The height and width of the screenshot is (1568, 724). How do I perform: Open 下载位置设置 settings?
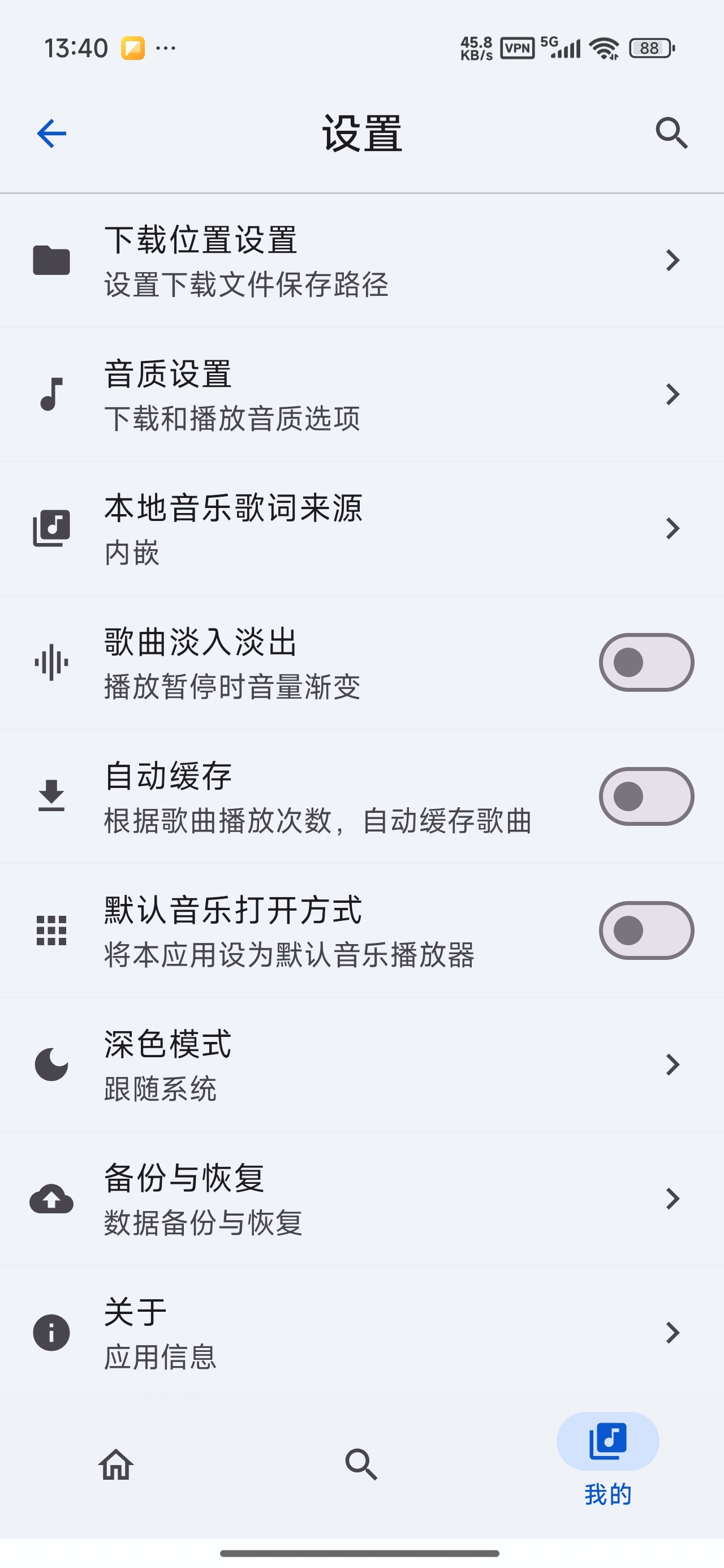click(361, 261)
